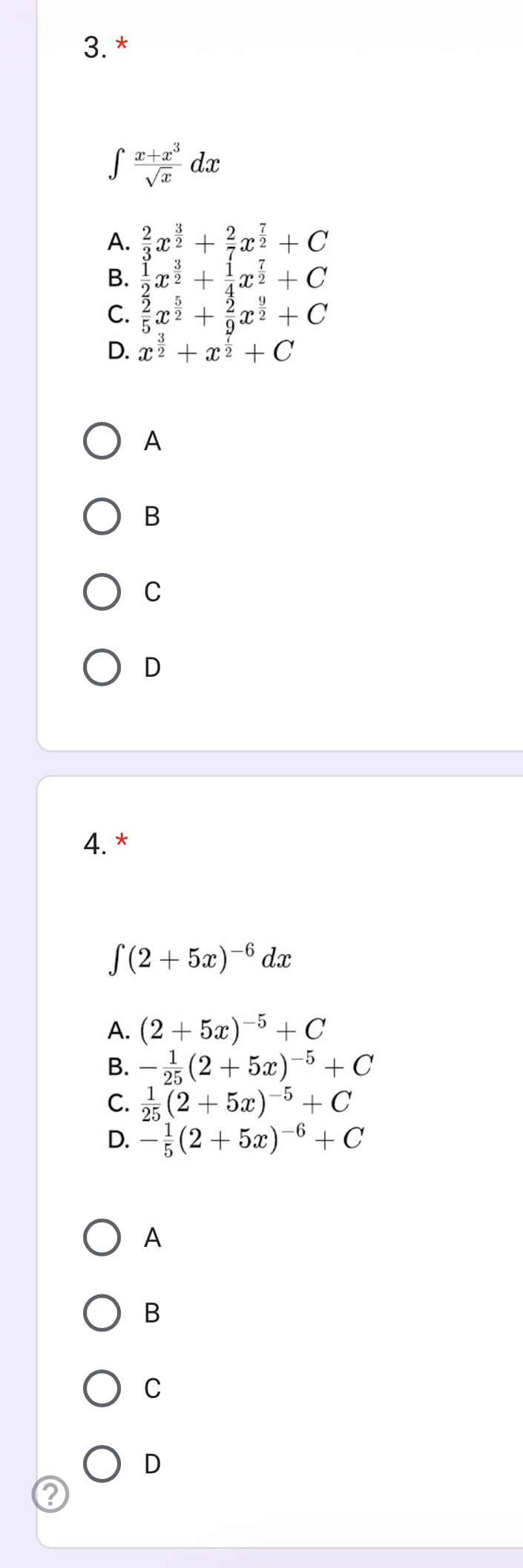The width and height of the screenshot is (523, 1568).
Task: Open the help question mark icon
Action: (x=50, y=1494)
